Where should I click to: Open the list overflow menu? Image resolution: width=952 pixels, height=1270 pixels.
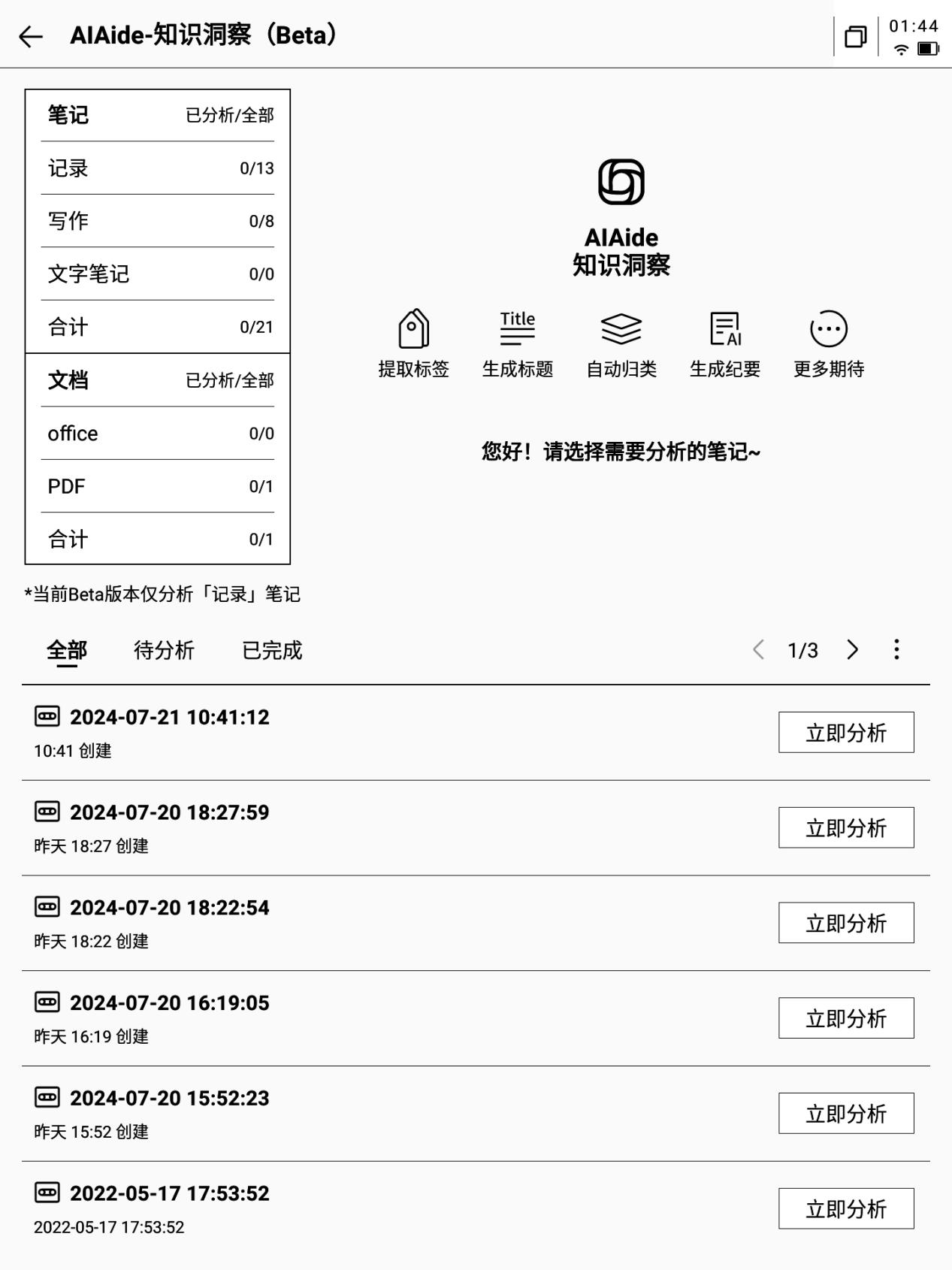click(896, 650)
